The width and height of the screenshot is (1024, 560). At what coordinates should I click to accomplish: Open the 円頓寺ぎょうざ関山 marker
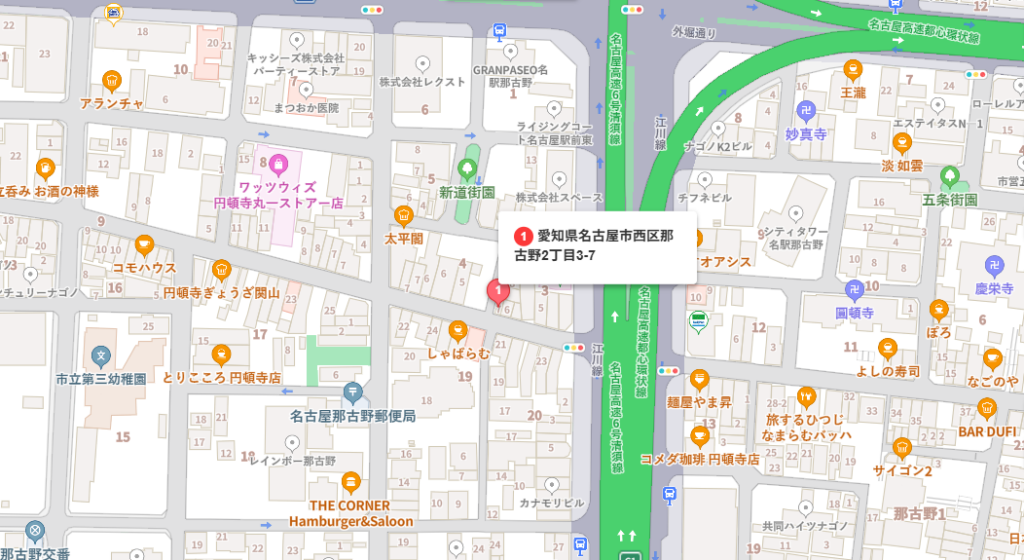[222, 268]
